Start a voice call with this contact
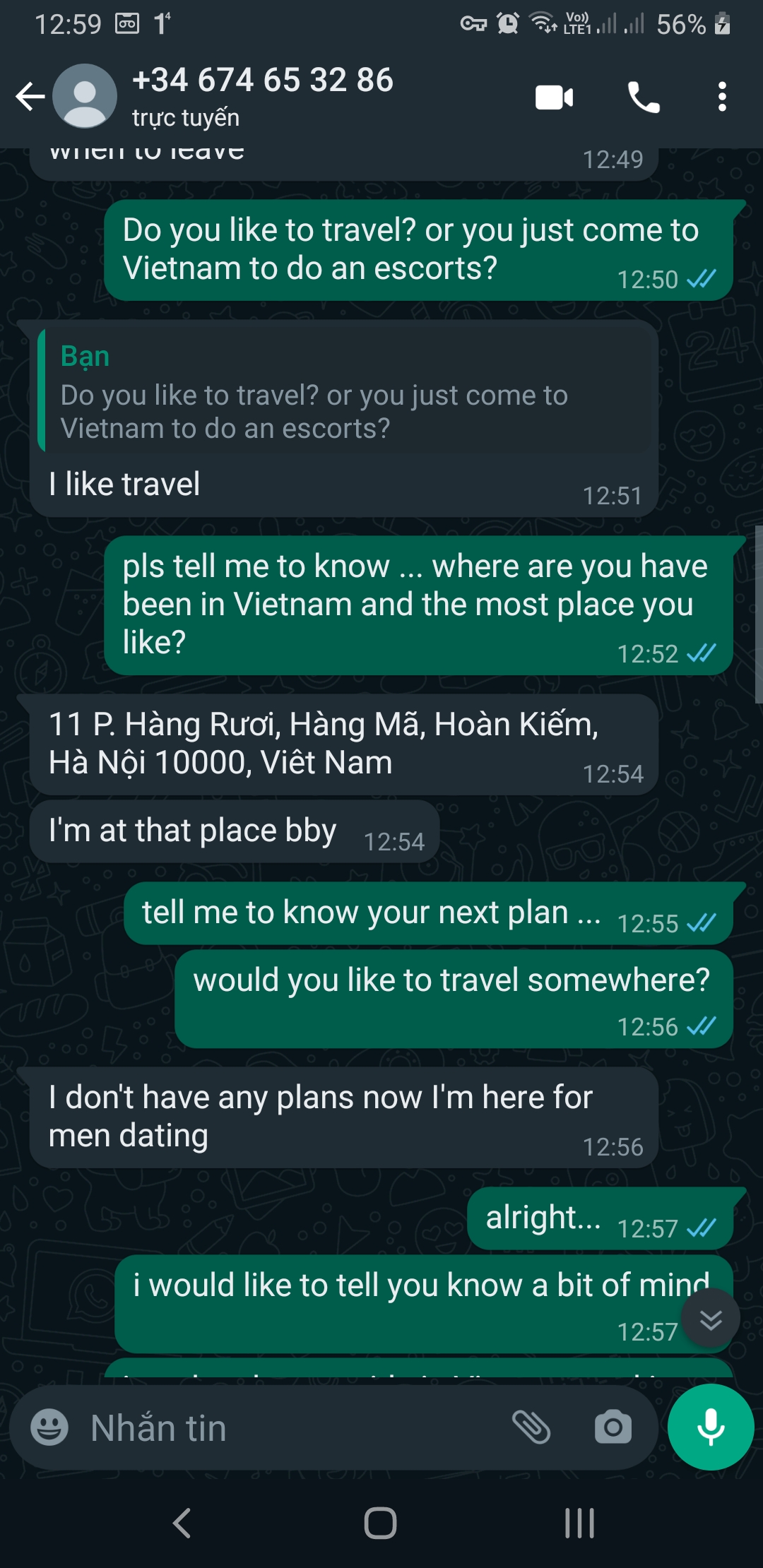763x1568 pixels. (x=644, y=97)
